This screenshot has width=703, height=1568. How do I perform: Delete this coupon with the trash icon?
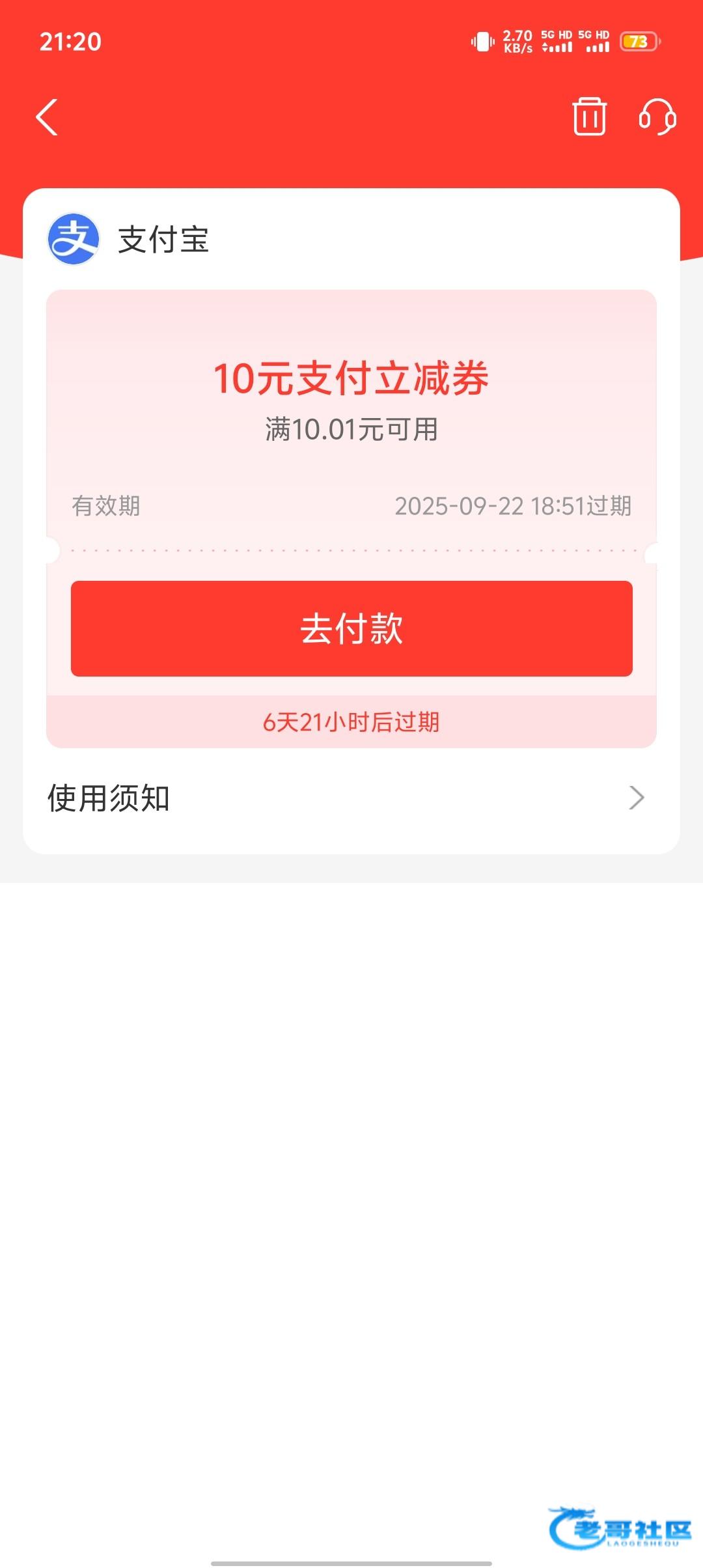[x=590, y=117]
